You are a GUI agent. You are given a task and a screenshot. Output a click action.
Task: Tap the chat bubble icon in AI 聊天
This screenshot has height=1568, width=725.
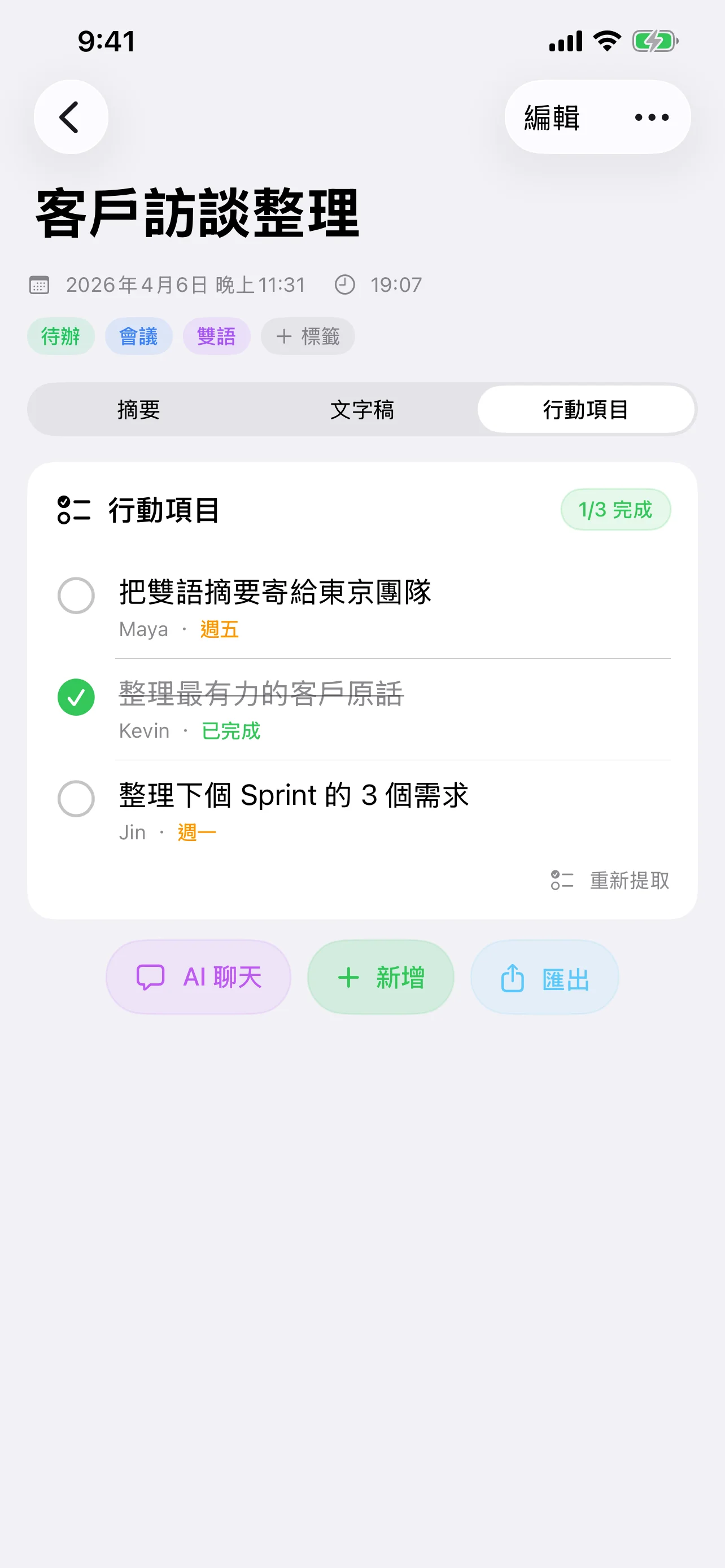[151, 976]
